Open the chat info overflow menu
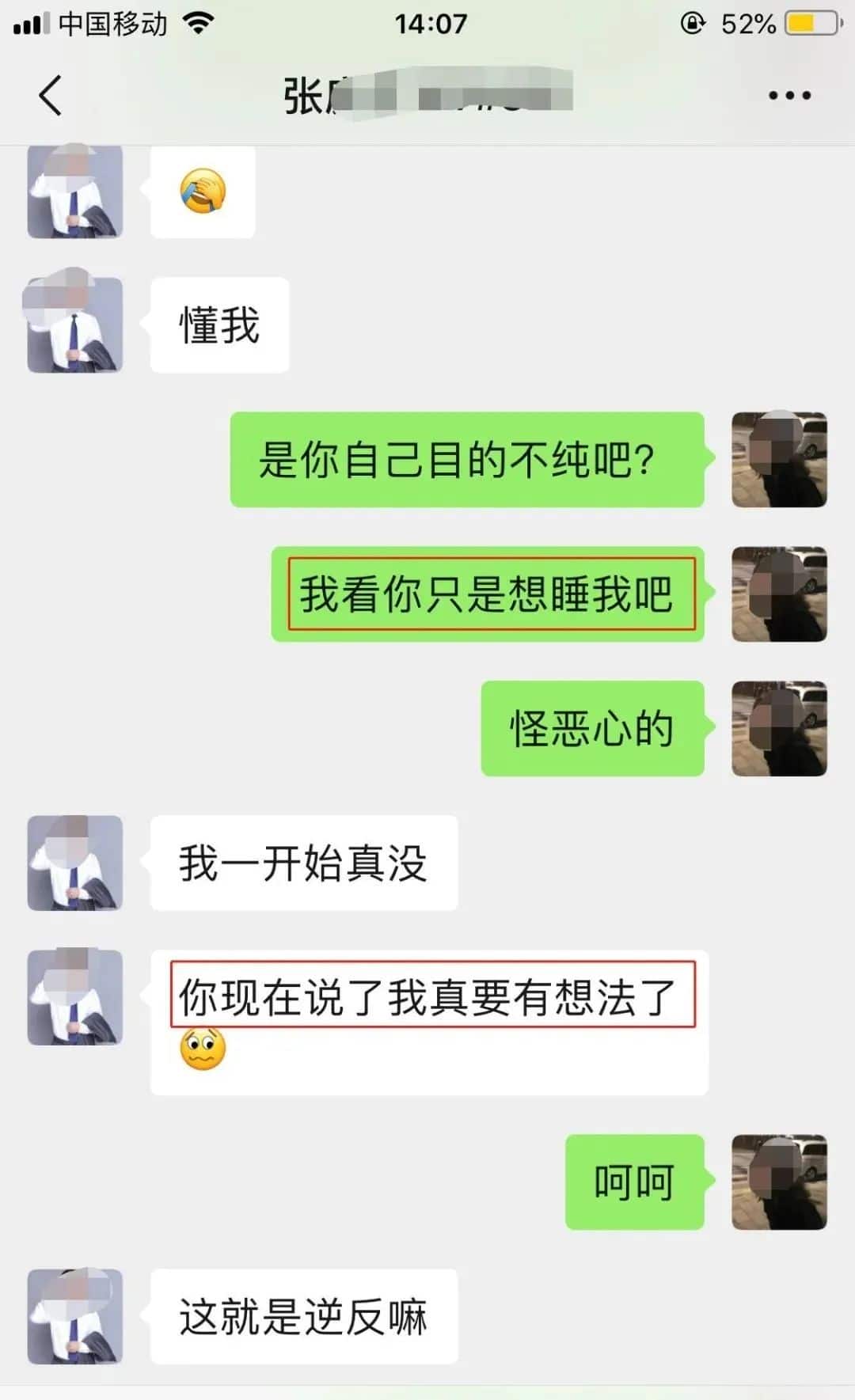Image resolution: width=855 pixels, height=1400 pixels. click(789, 96)
